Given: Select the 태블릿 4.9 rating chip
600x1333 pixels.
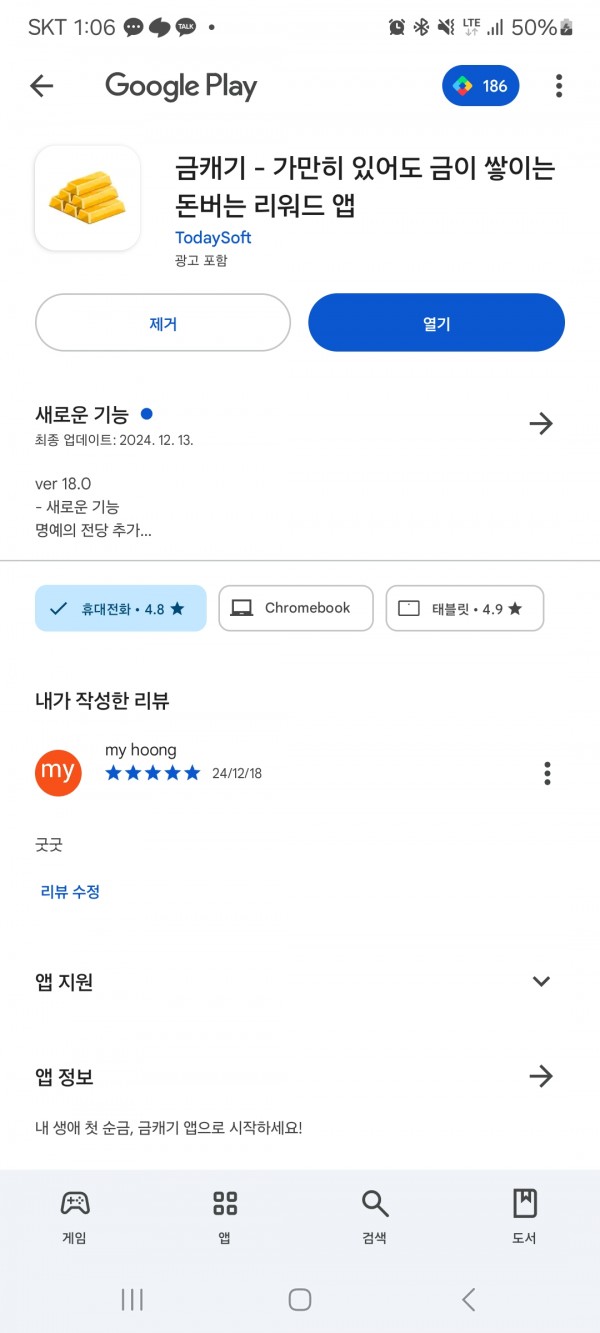Looking at the screenshot, I should tap(465, 608).
